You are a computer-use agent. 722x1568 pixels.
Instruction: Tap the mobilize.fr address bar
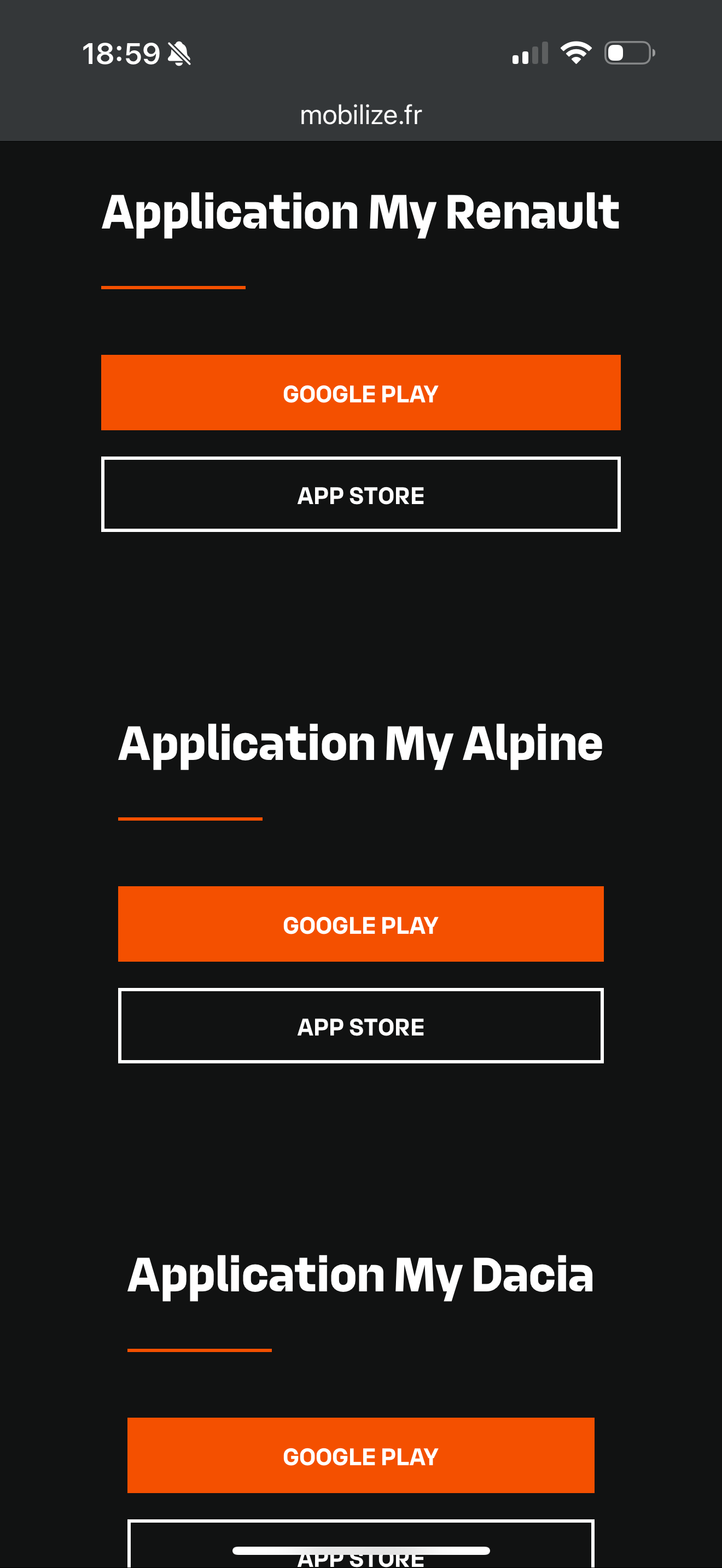pyautogui.click(x=361, y=114)
